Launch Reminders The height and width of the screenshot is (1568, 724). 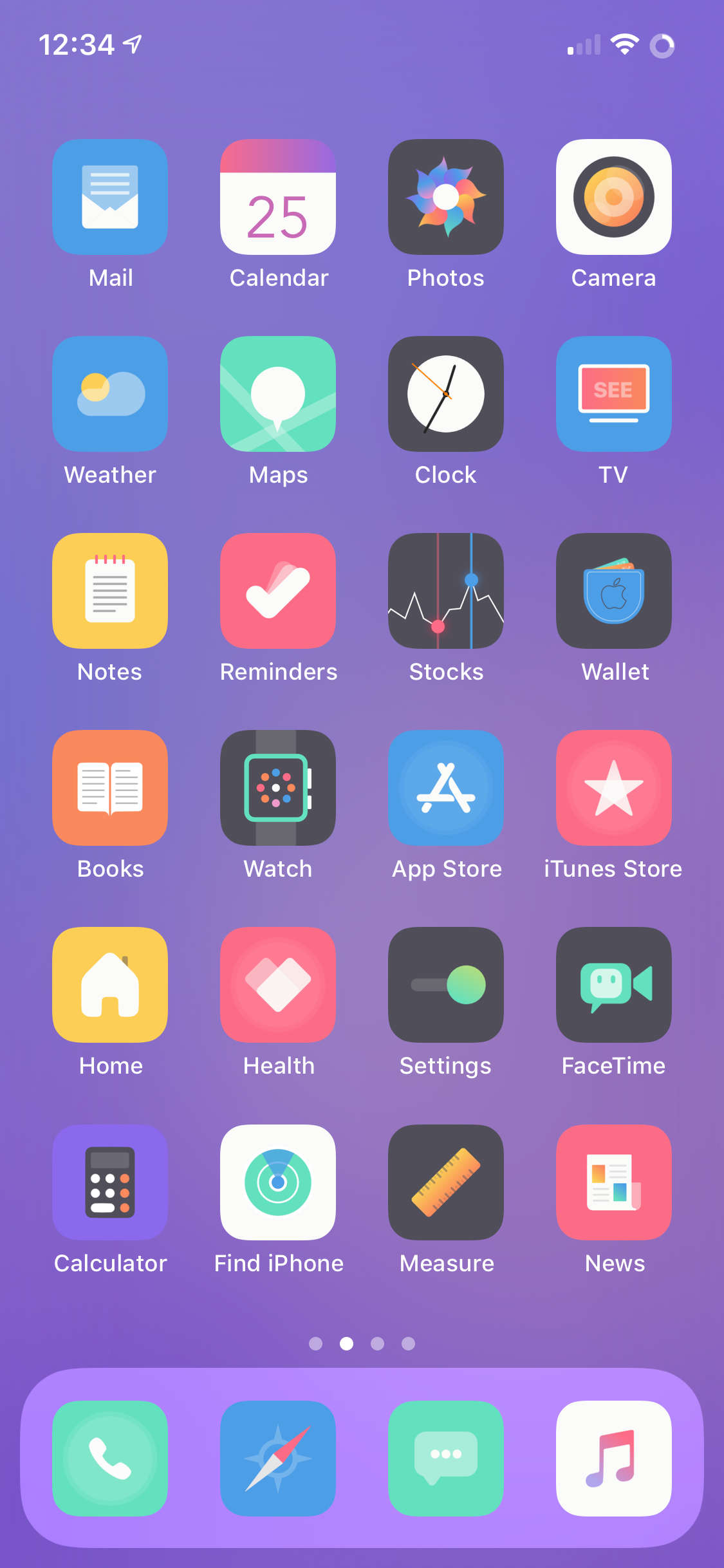tap(278, 591)
